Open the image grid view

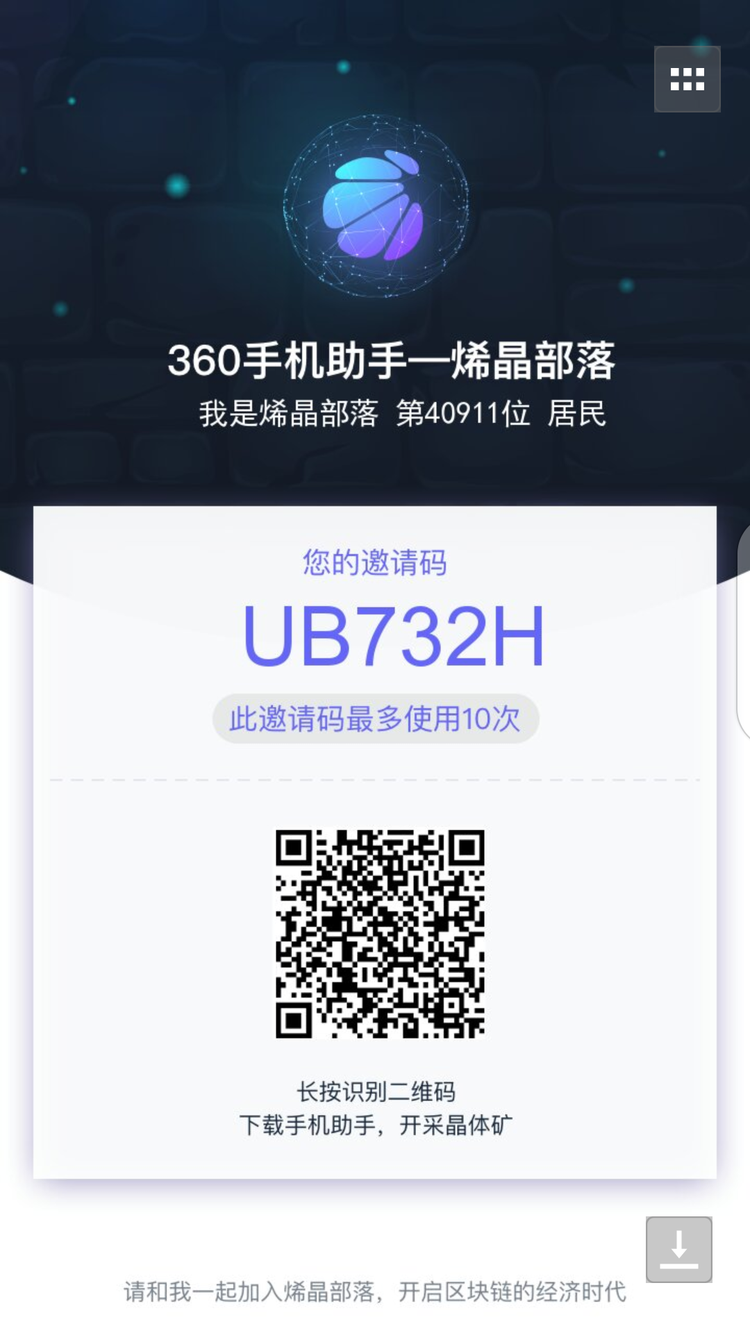687,79
